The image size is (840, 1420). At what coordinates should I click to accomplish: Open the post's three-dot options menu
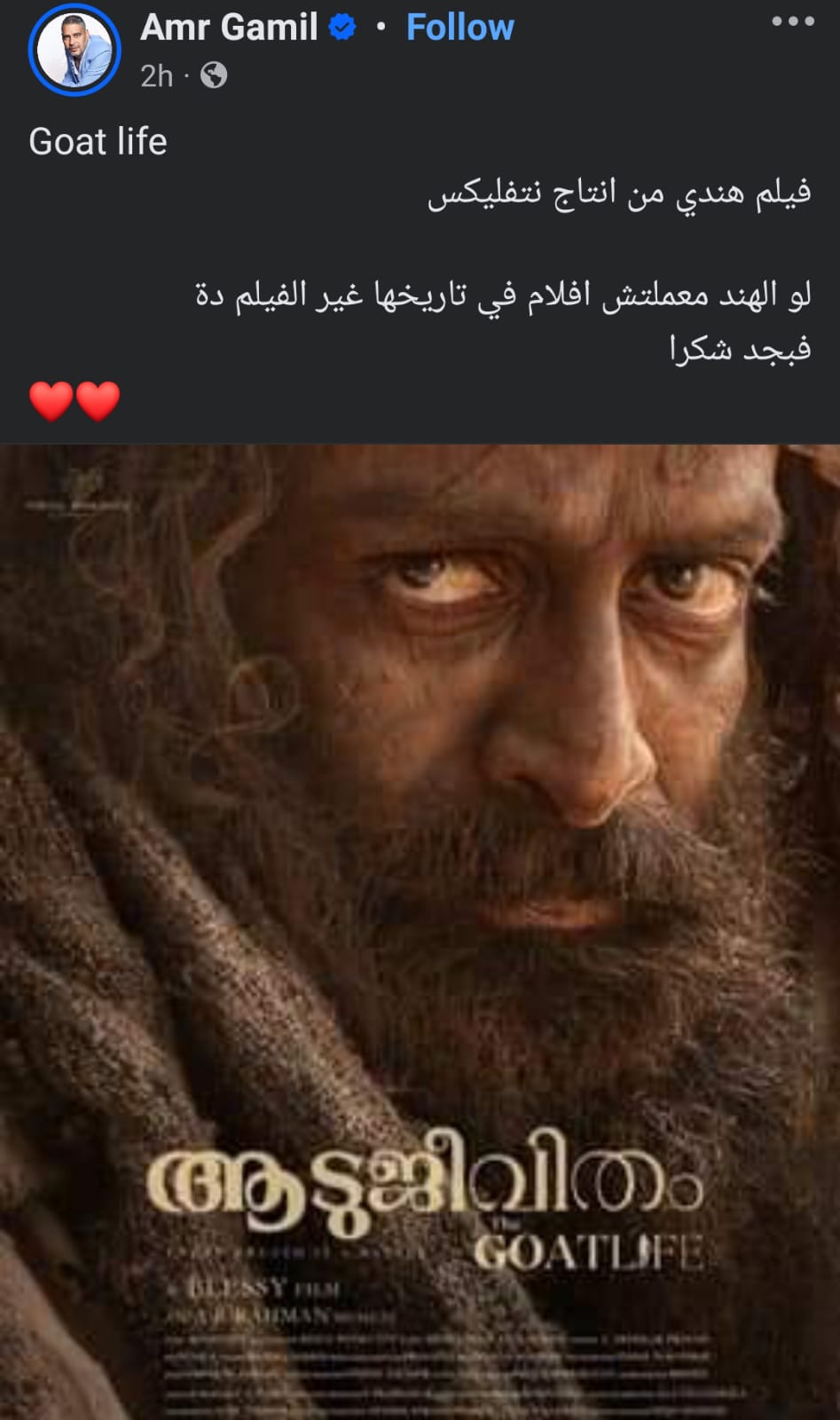click(x=792, y=21)
